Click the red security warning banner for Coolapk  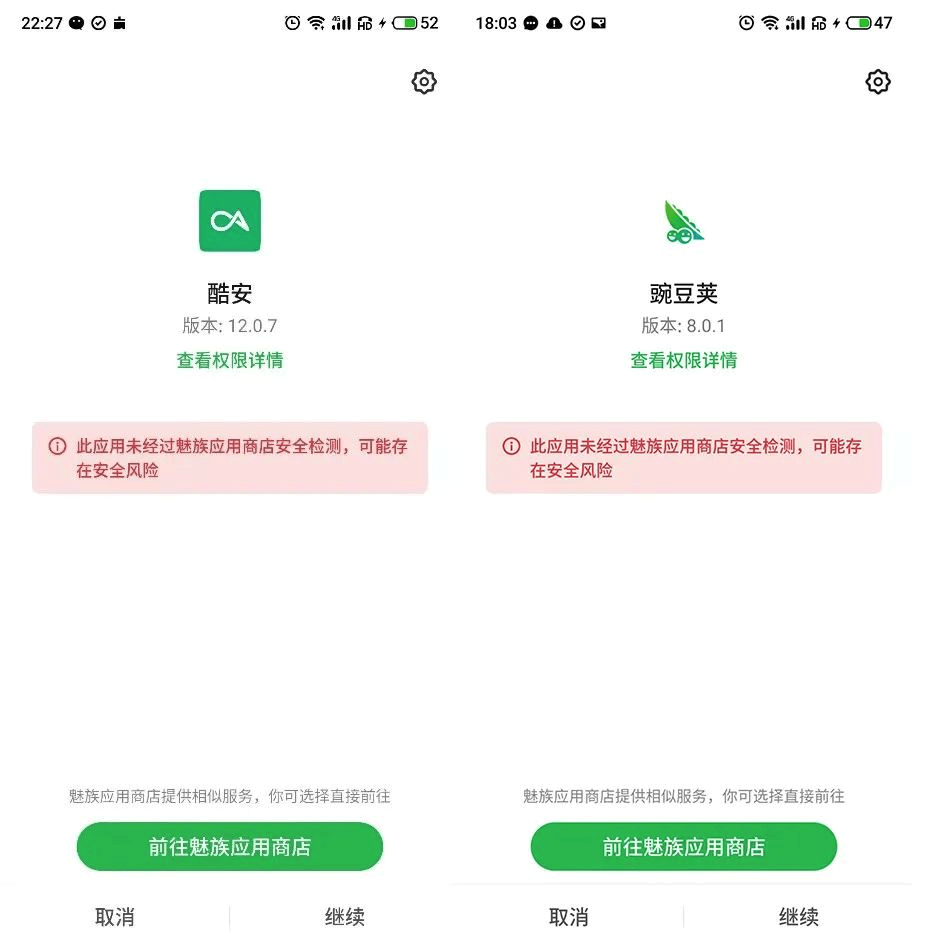point(229,458)
